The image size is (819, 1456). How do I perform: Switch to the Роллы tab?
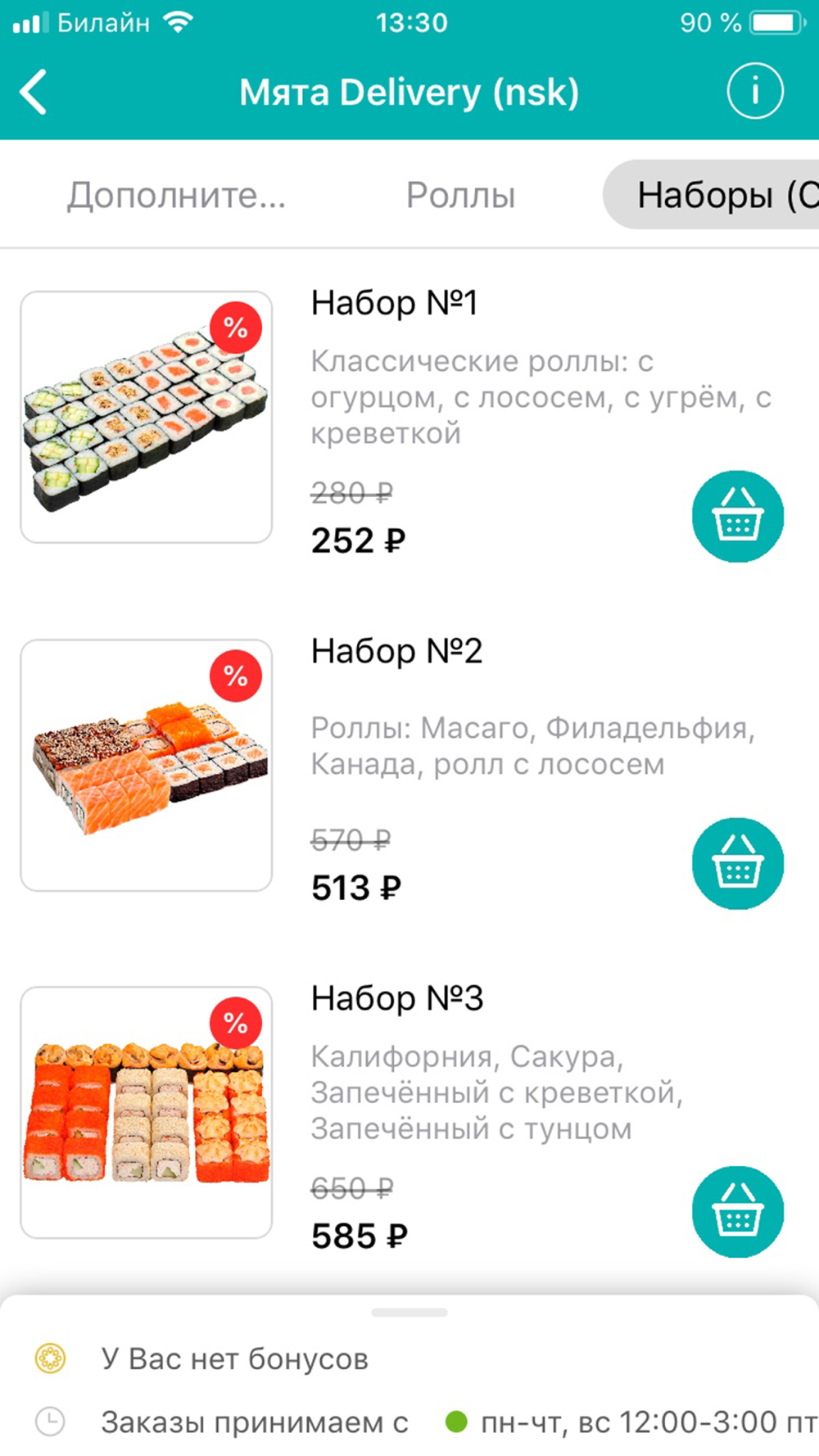(x=460, y=195)
